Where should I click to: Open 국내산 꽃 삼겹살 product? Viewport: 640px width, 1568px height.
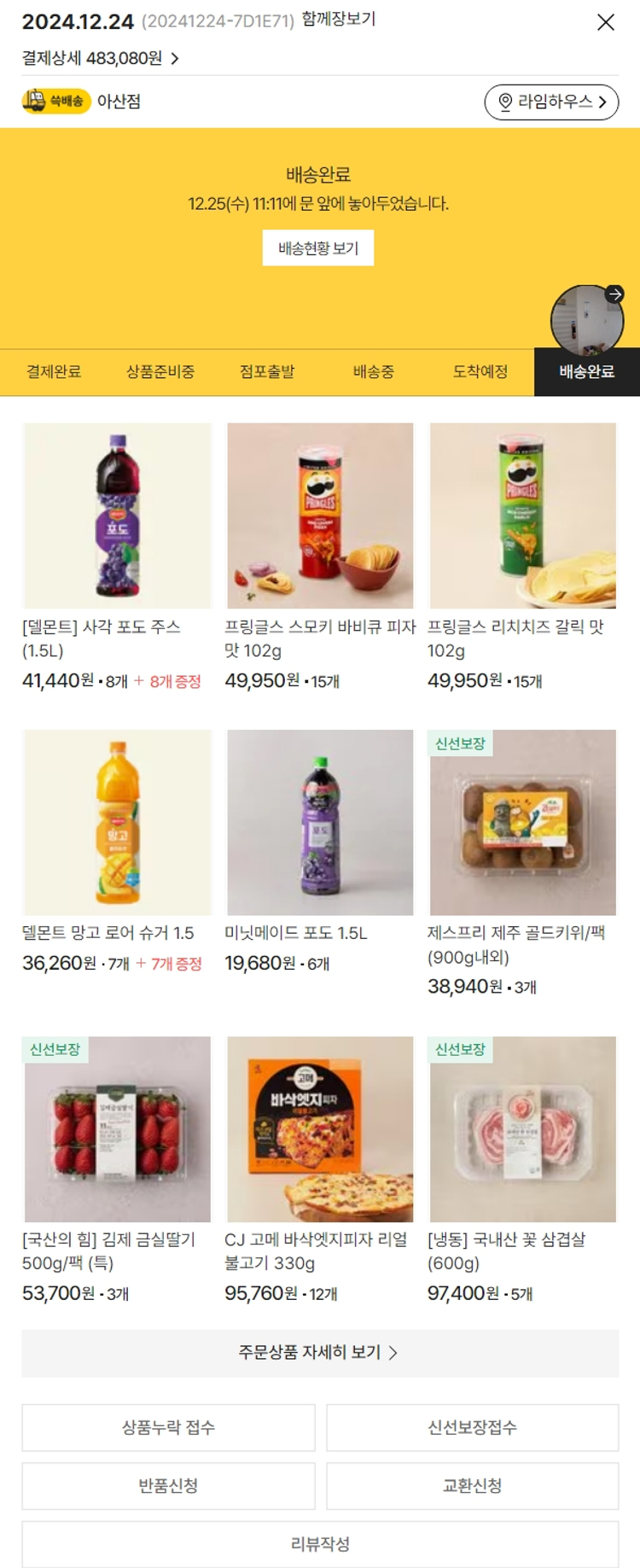522,1128
